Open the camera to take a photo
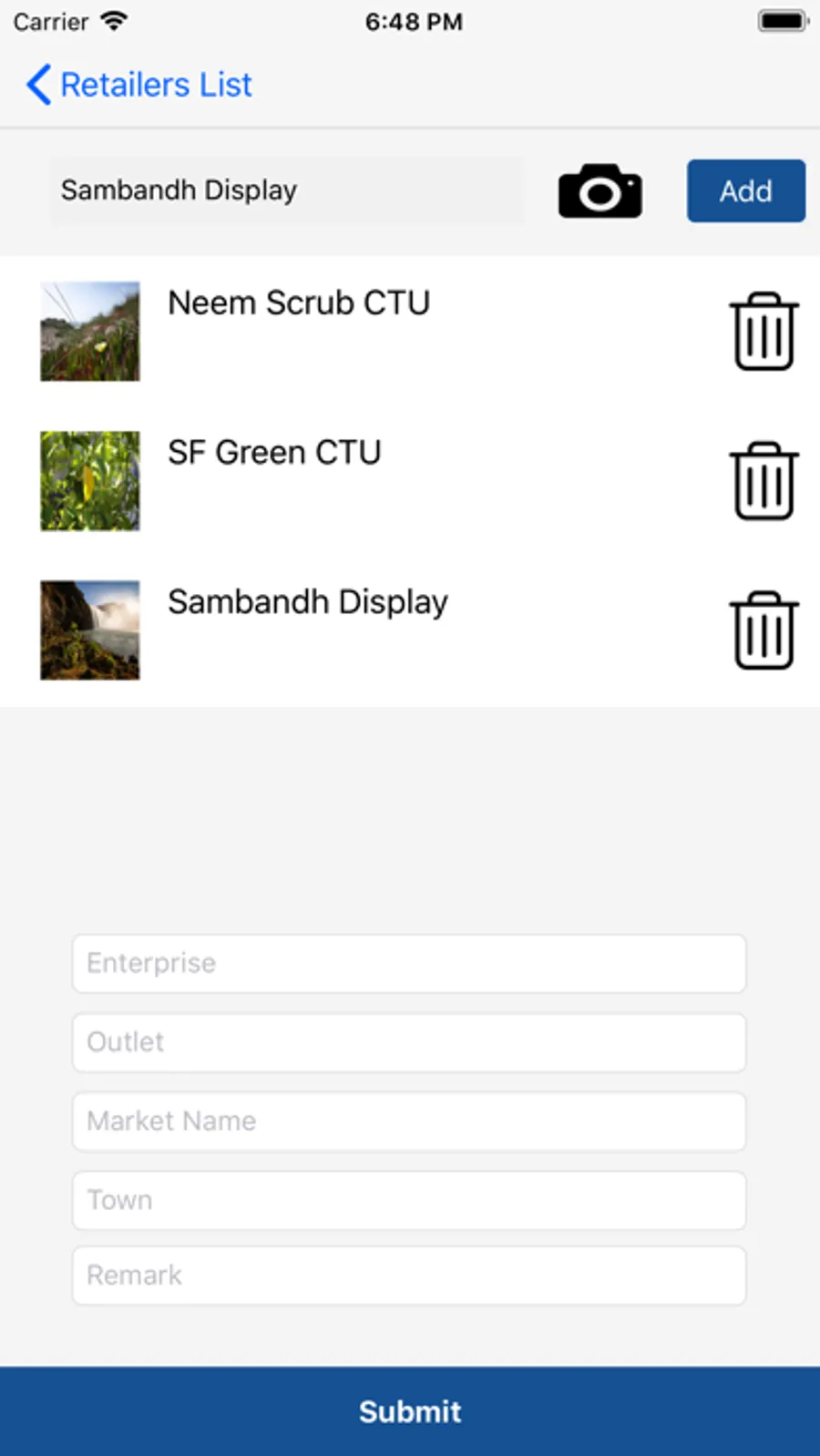This screenshot has width=820, height=1456. pyautogui.click(x=600, y=191)
